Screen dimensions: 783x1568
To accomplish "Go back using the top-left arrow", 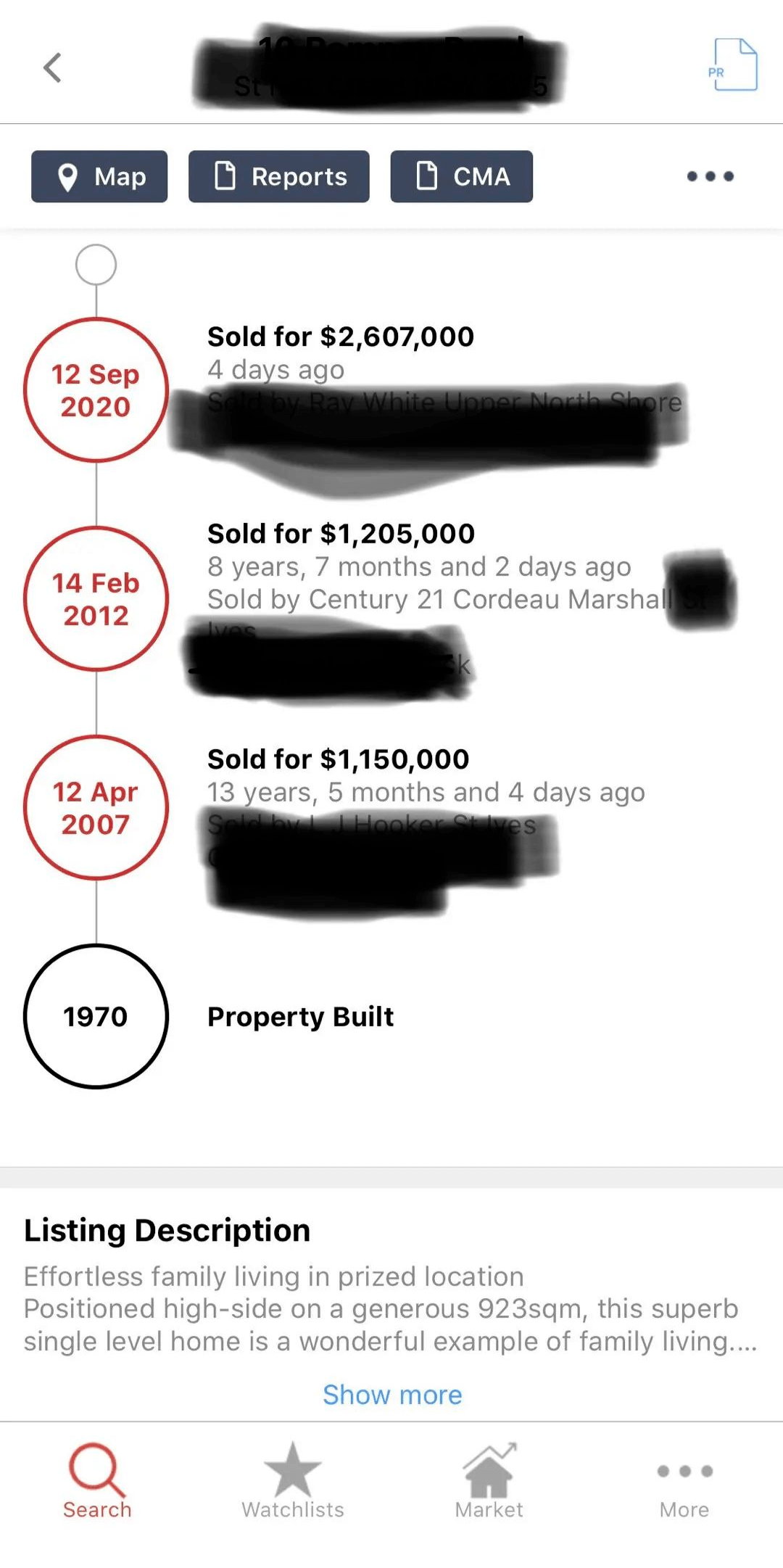I will tap(52, 68).
